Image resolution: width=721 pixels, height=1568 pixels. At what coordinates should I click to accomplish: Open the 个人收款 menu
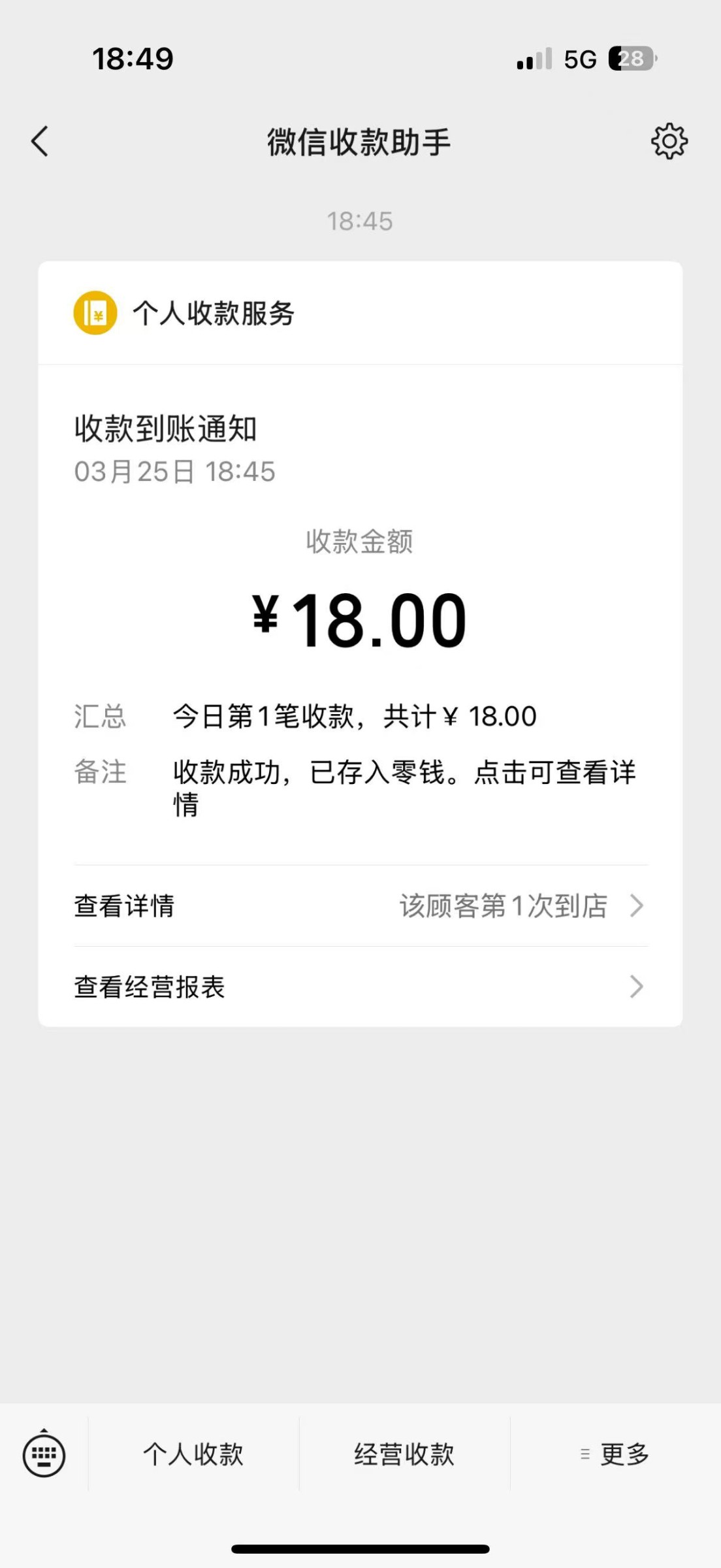[193, 1454]
